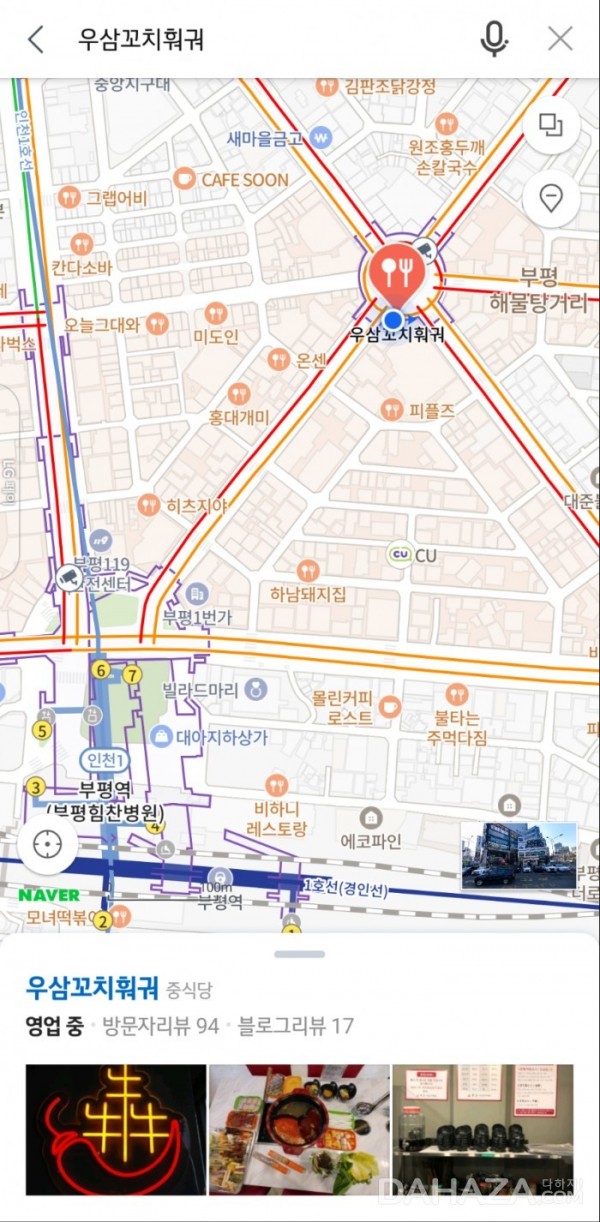600x1222 pixels.
Task: Open 우삼꼬치훠궈 place details title
Action: coord(92,988)
